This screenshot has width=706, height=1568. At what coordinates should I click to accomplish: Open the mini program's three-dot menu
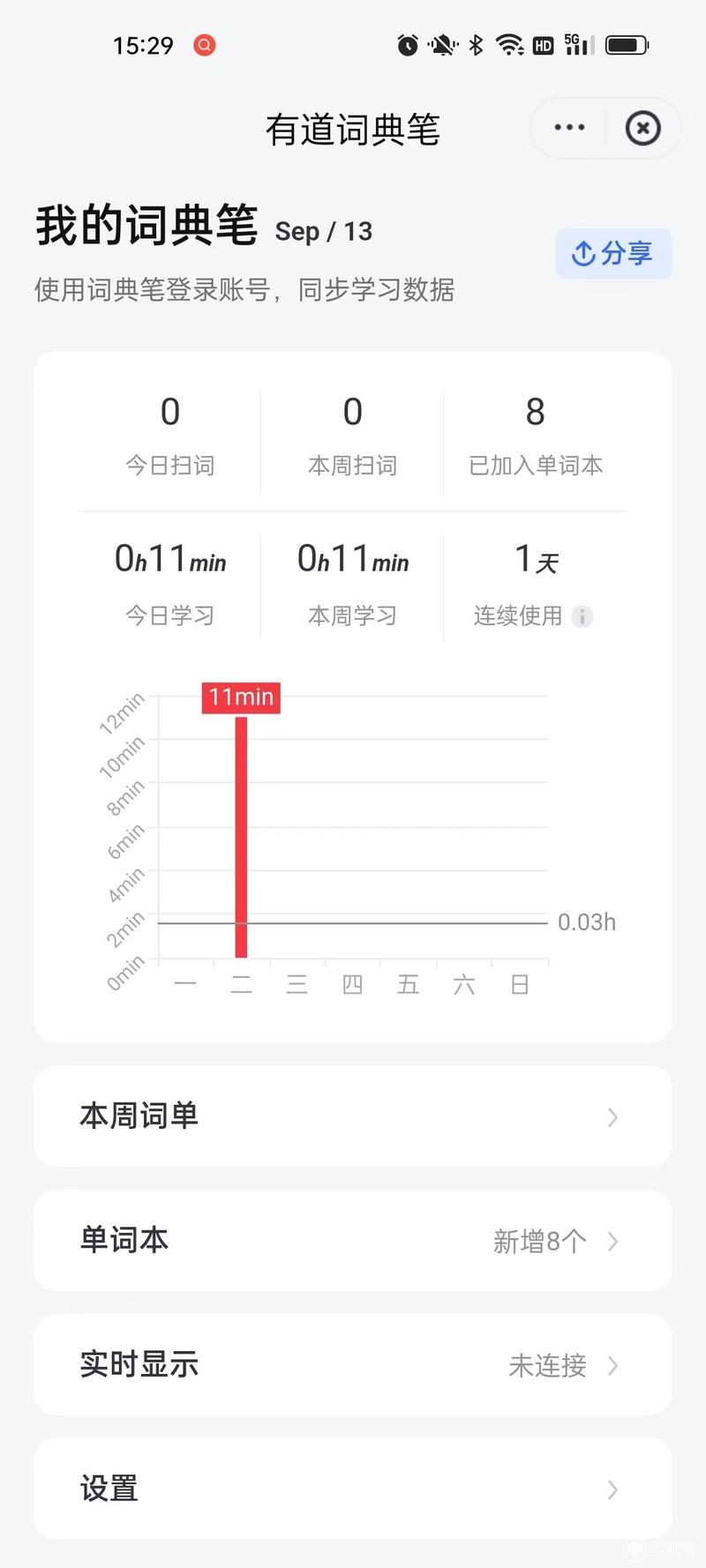tap(569, 128)
